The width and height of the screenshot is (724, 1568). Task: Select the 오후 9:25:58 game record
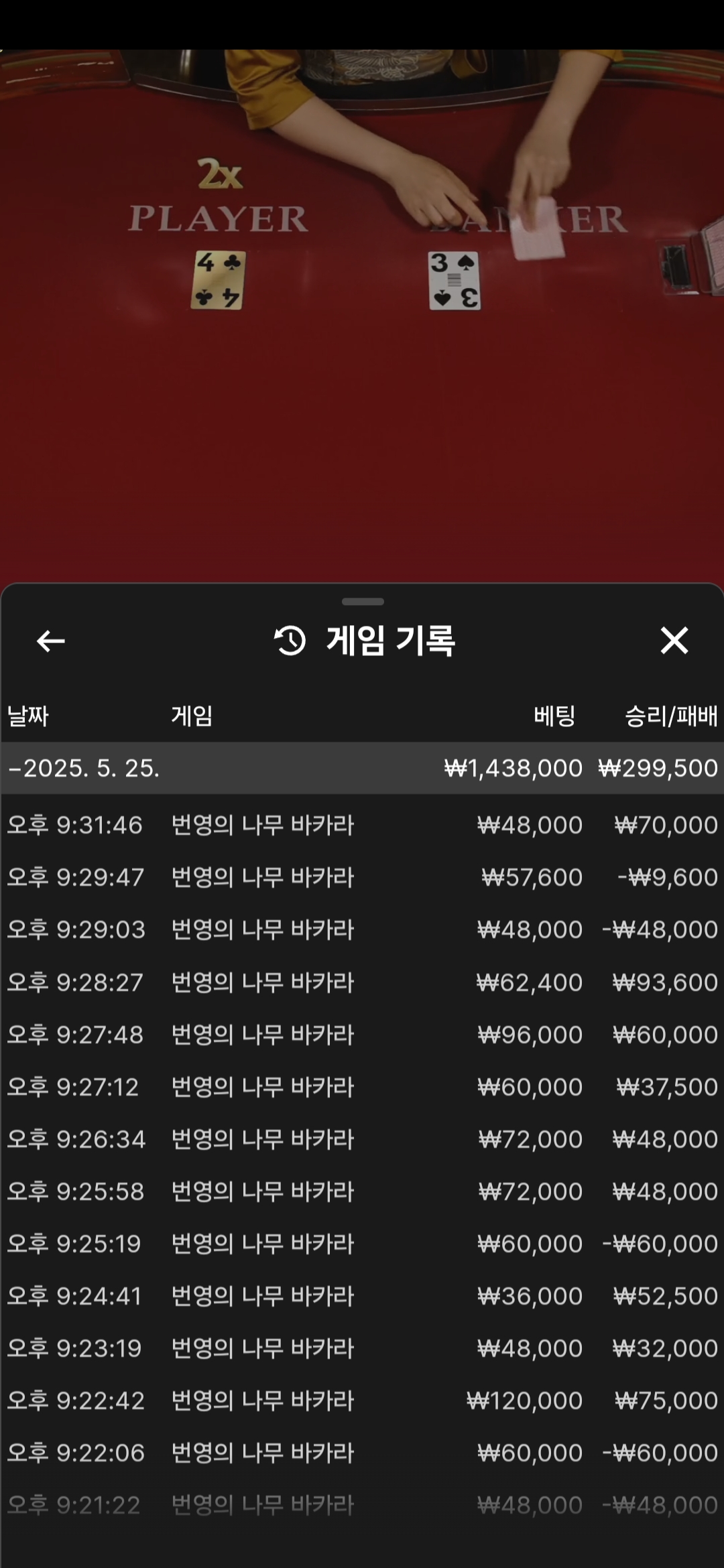click(x=362, y=1191)
